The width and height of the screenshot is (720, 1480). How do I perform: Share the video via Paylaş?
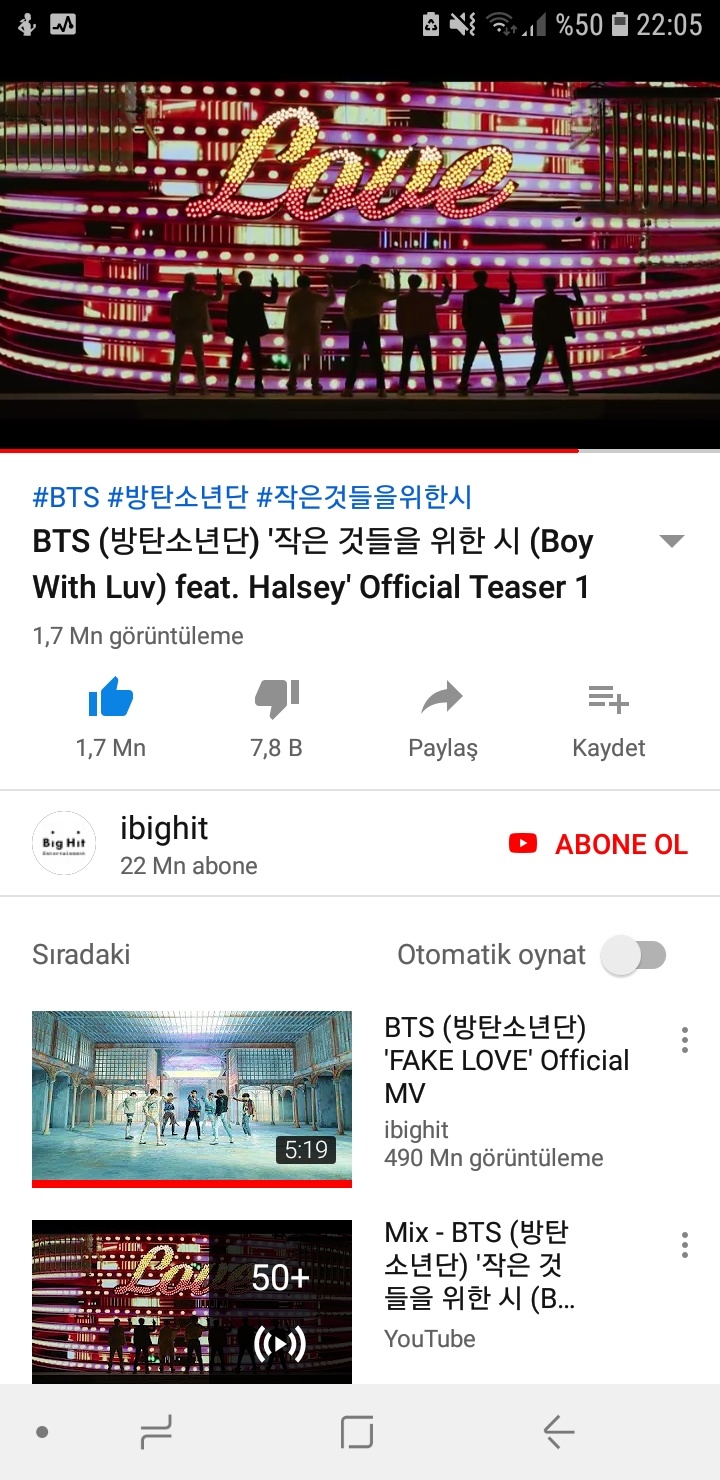pos(442,700)
